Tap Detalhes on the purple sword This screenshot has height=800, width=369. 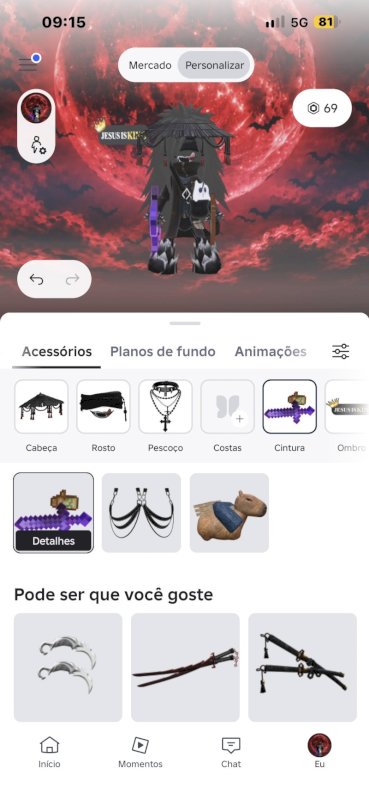point(54,541)
